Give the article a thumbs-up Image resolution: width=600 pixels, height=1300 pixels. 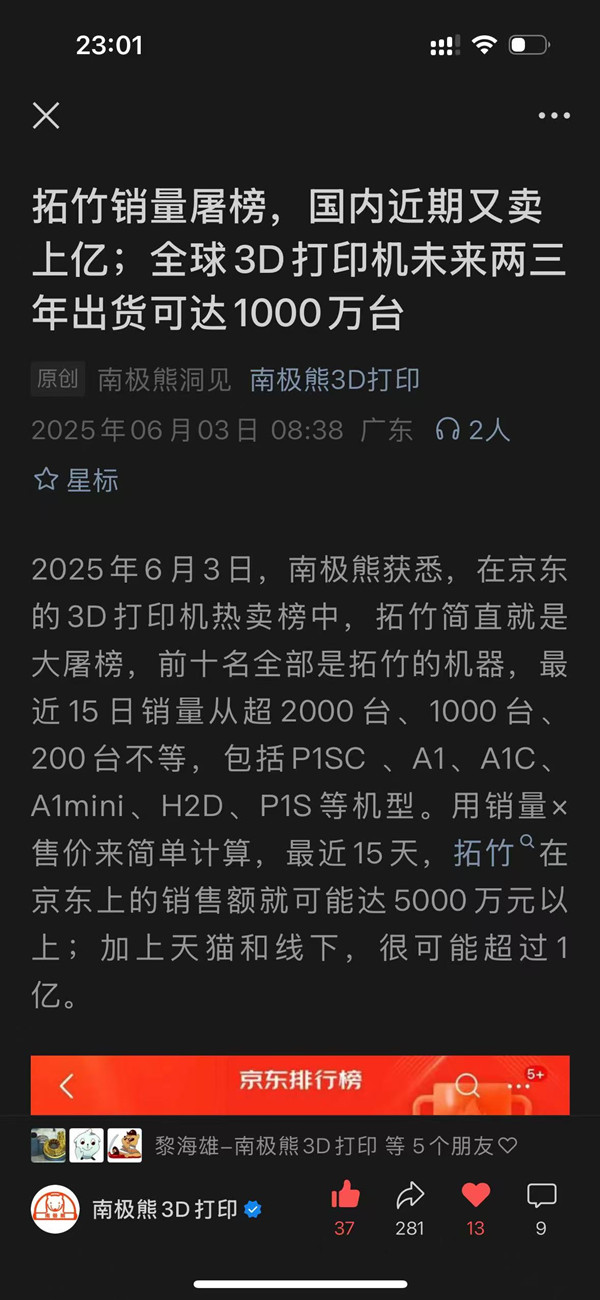tap(345, 1196)
